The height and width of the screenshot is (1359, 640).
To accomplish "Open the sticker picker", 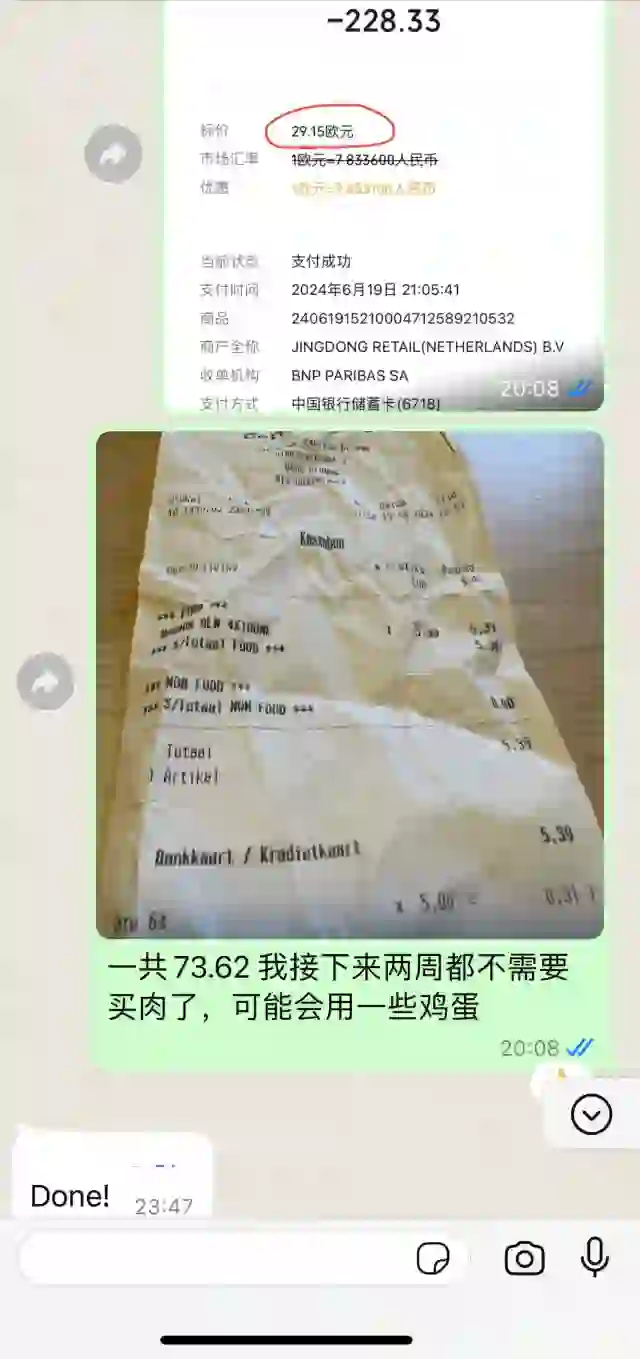I will click(433, 1259).
